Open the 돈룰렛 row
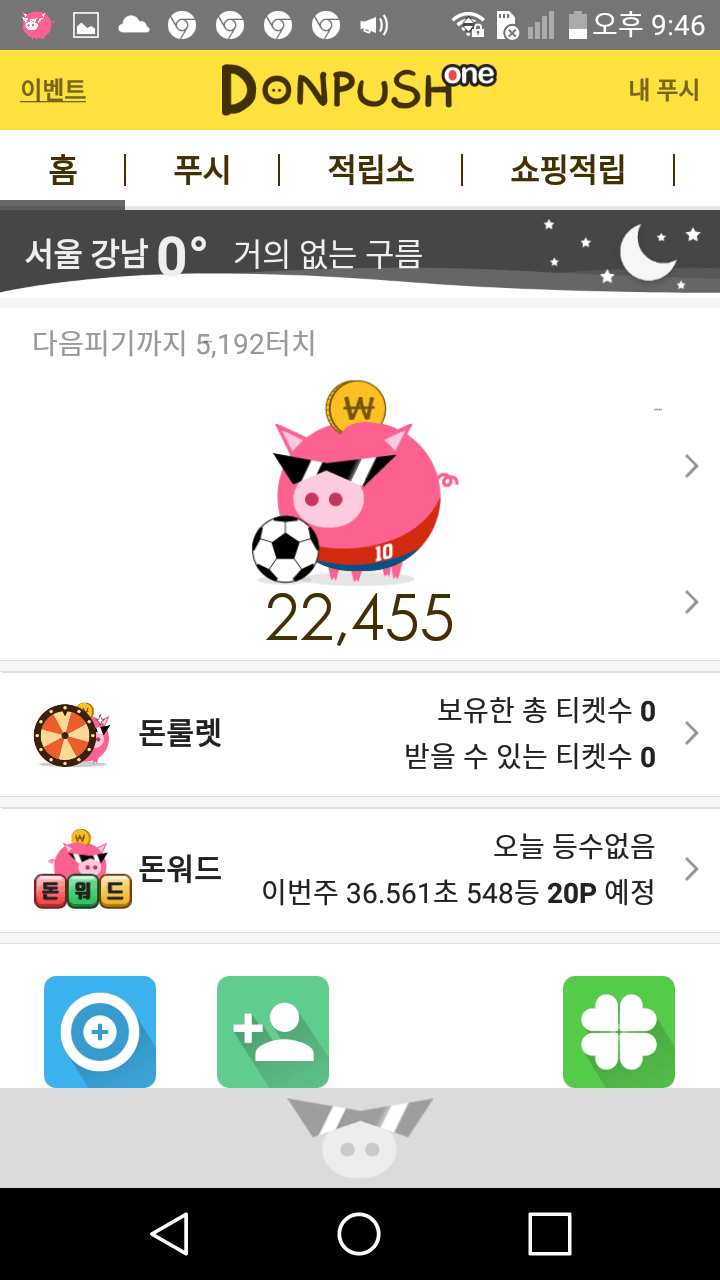The width and height of the screenshot is (720, 1280). click(360, 735)
